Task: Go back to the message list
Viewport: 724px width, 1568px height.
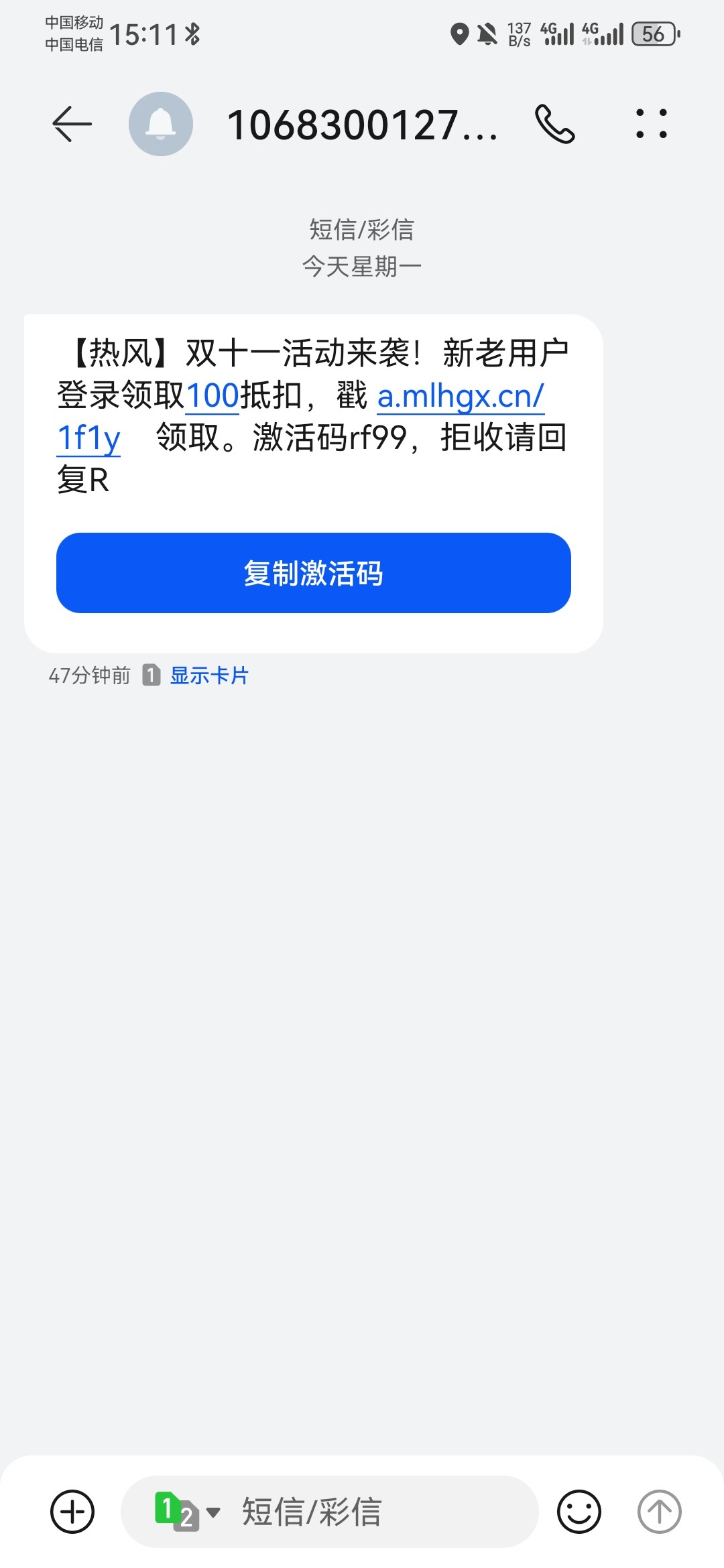Action: [x=72, y=124]
